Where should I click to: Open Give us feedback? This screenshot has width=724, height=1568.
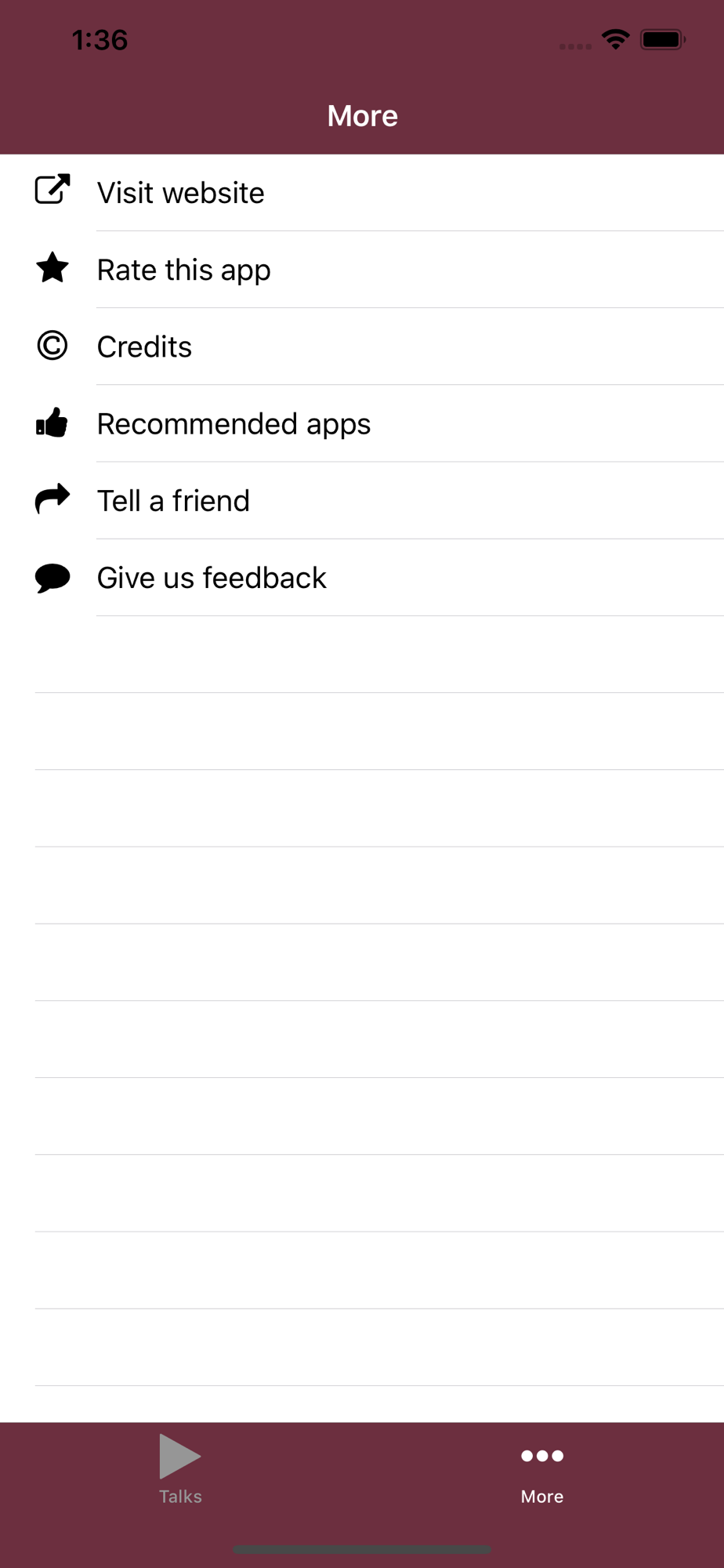pyautogui.click(x=362, y=578)
